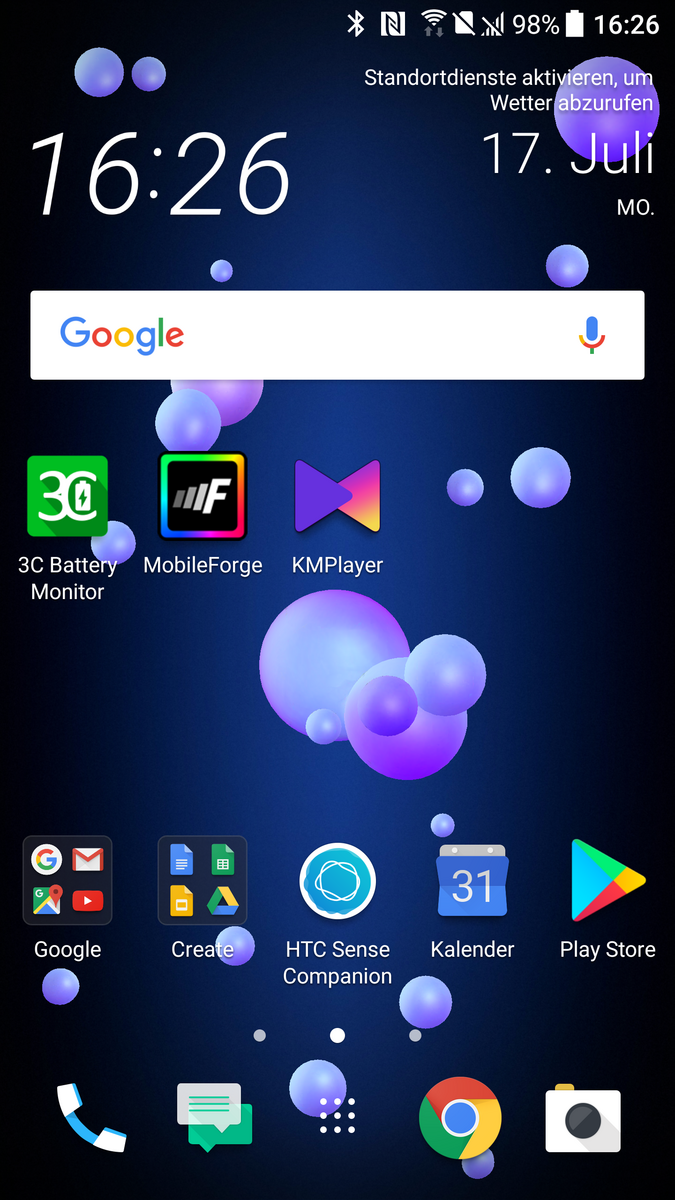
Task: Open the Google apps folder
Action: pyautogui.click(x=67, y=880)
